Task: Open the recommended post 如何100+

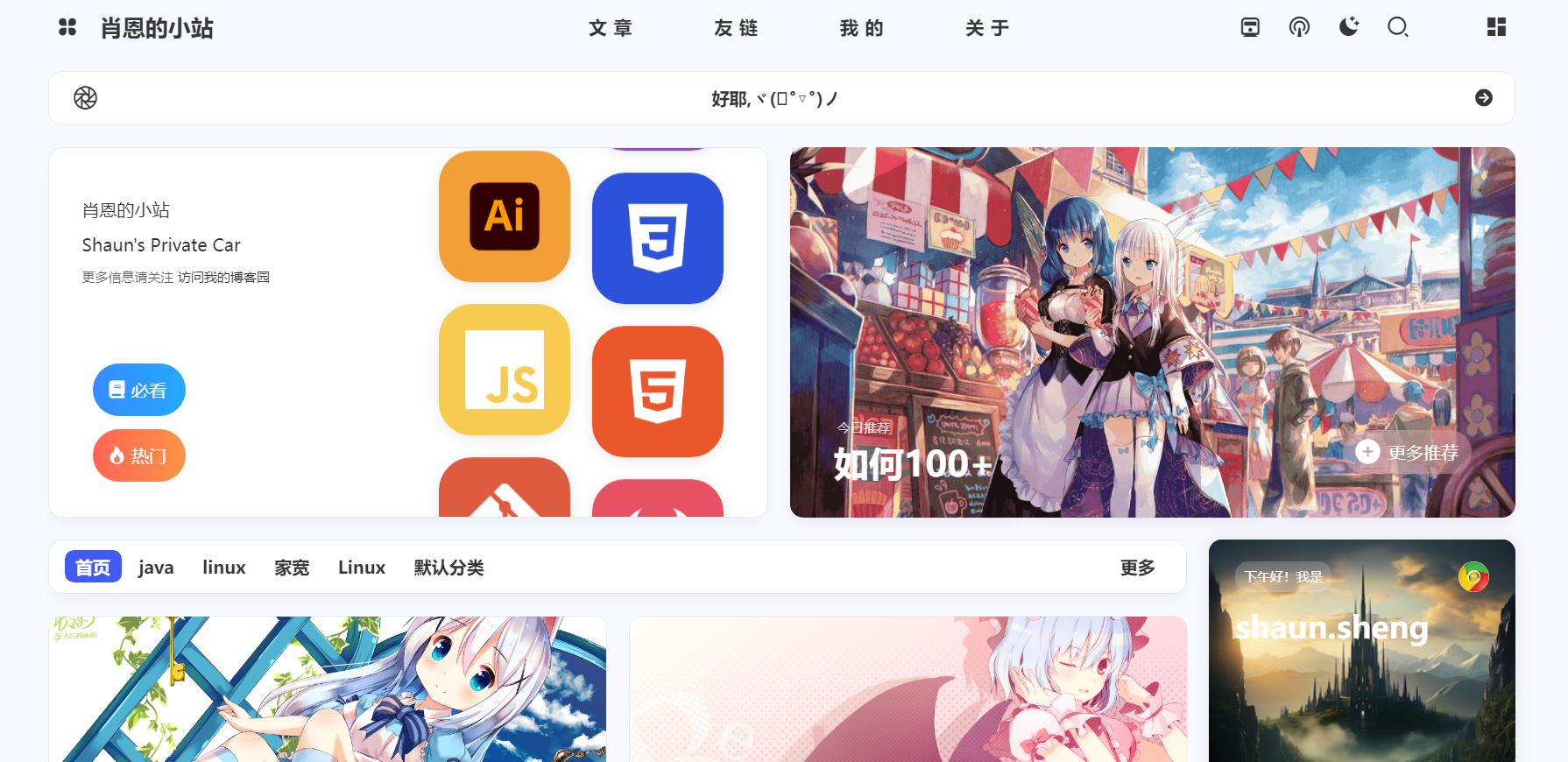Action: pos(912,464)
